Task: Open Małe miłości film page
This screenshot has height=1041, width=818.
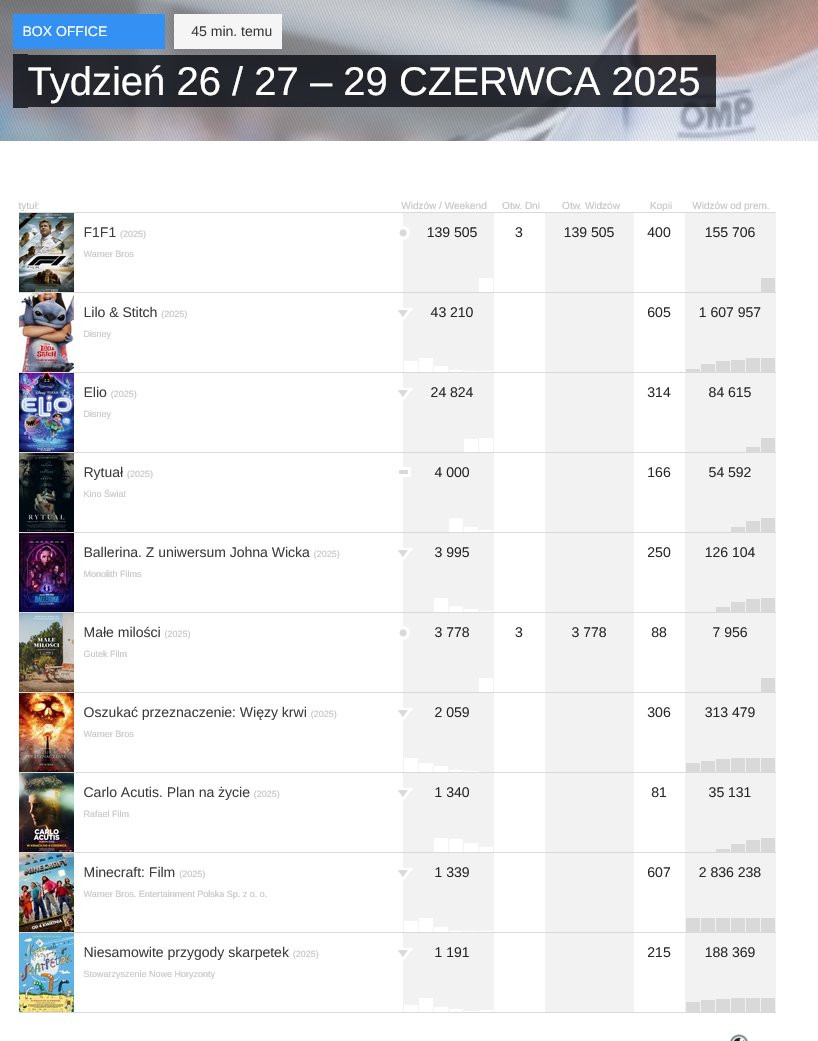Action: click(x=122, y=632)
